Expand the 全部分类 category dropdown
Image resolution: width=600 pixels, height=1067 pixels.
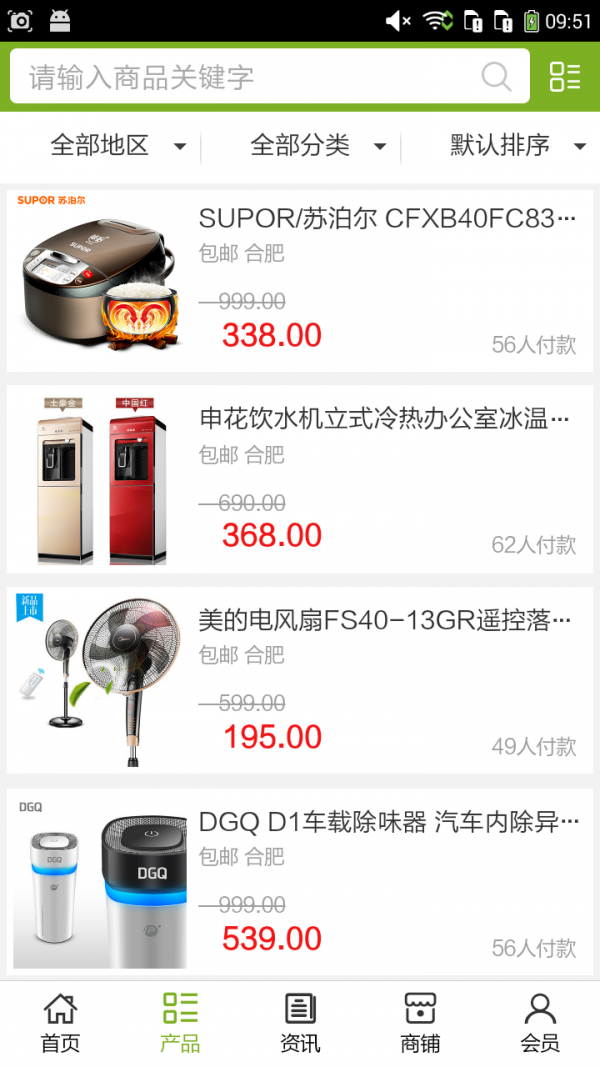(318, 146)
